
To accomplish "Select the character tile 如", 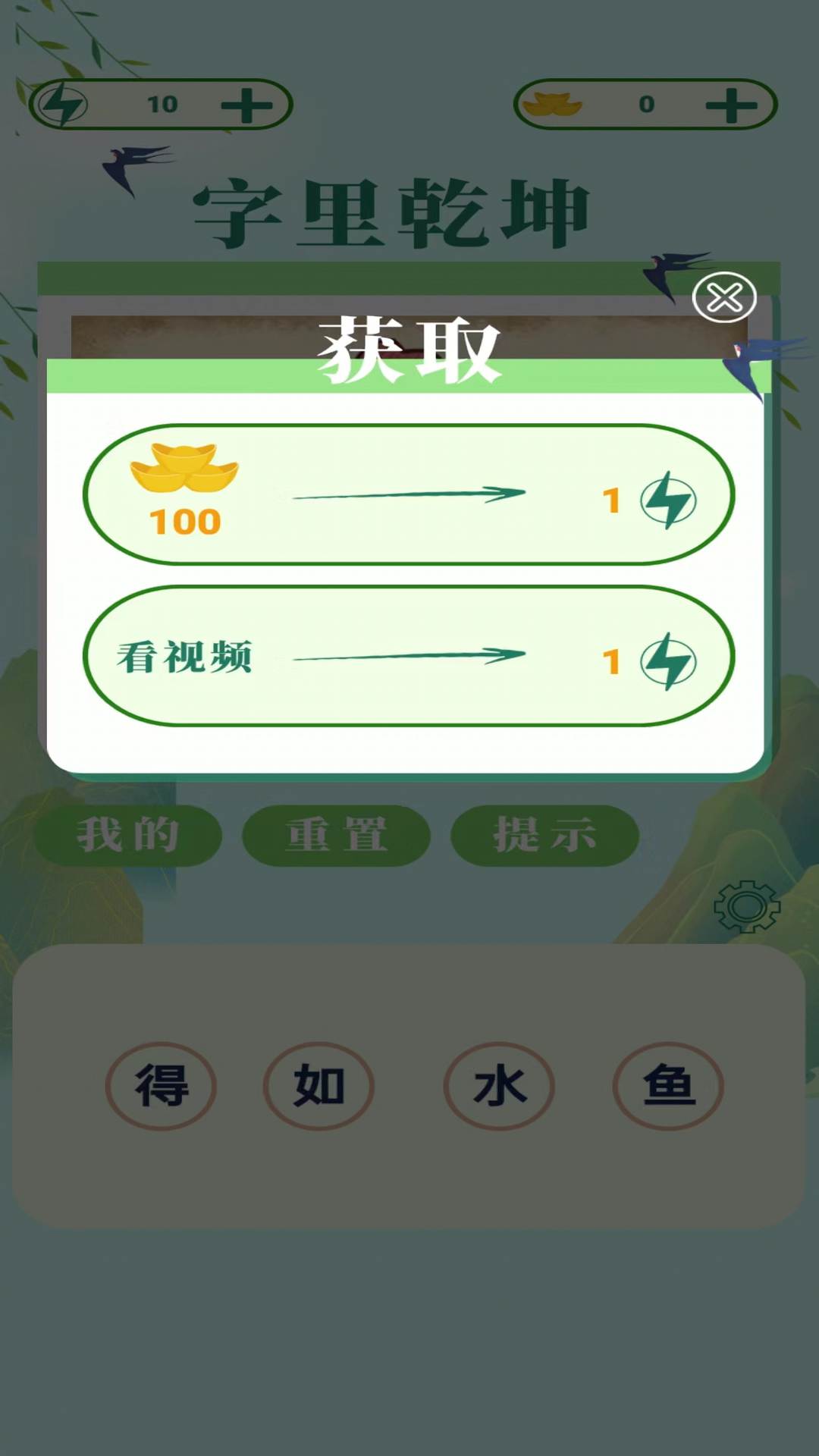I will (x=318, y=1085).
